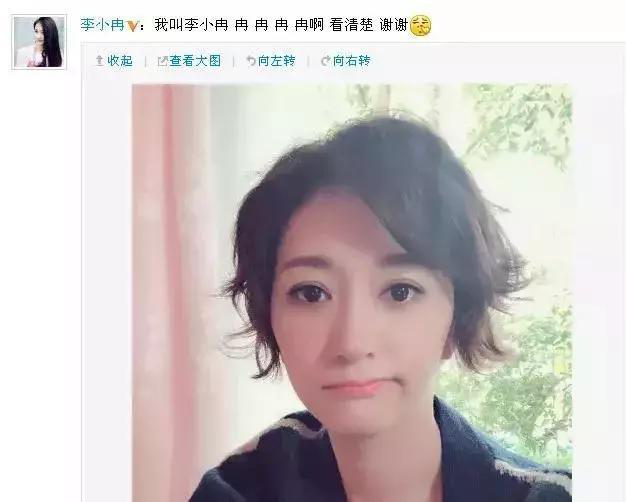Image resolution: width=626 pixels, height=502 pixels.
Task: Open the 李小冉 profile avatar
Action: tap(39, 41)
